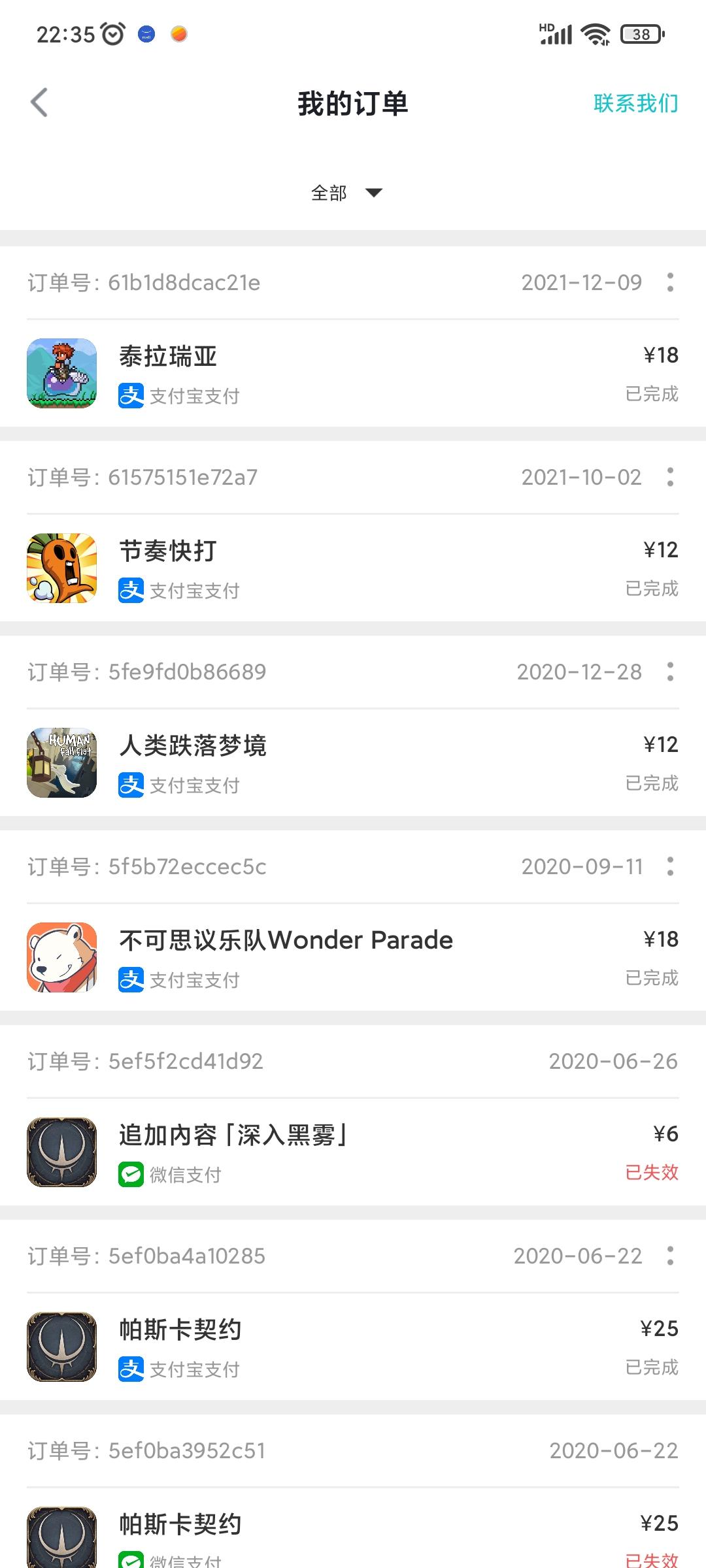Select the Alipay icon on 帕斯卡契约 order
The image size is (706, 1568).
pos(131,1368)
